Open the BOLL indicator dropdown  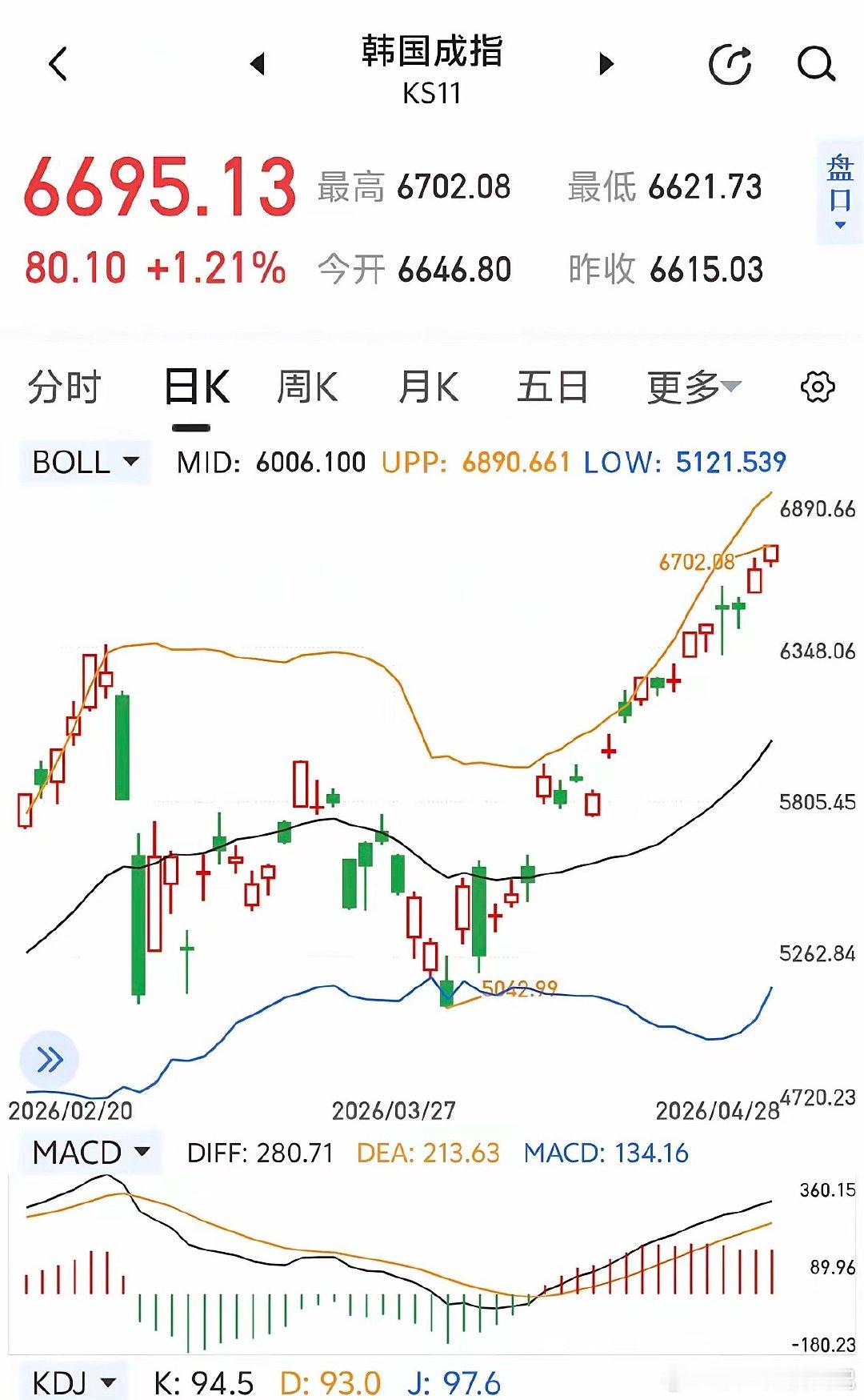click(x=130, y=463)
